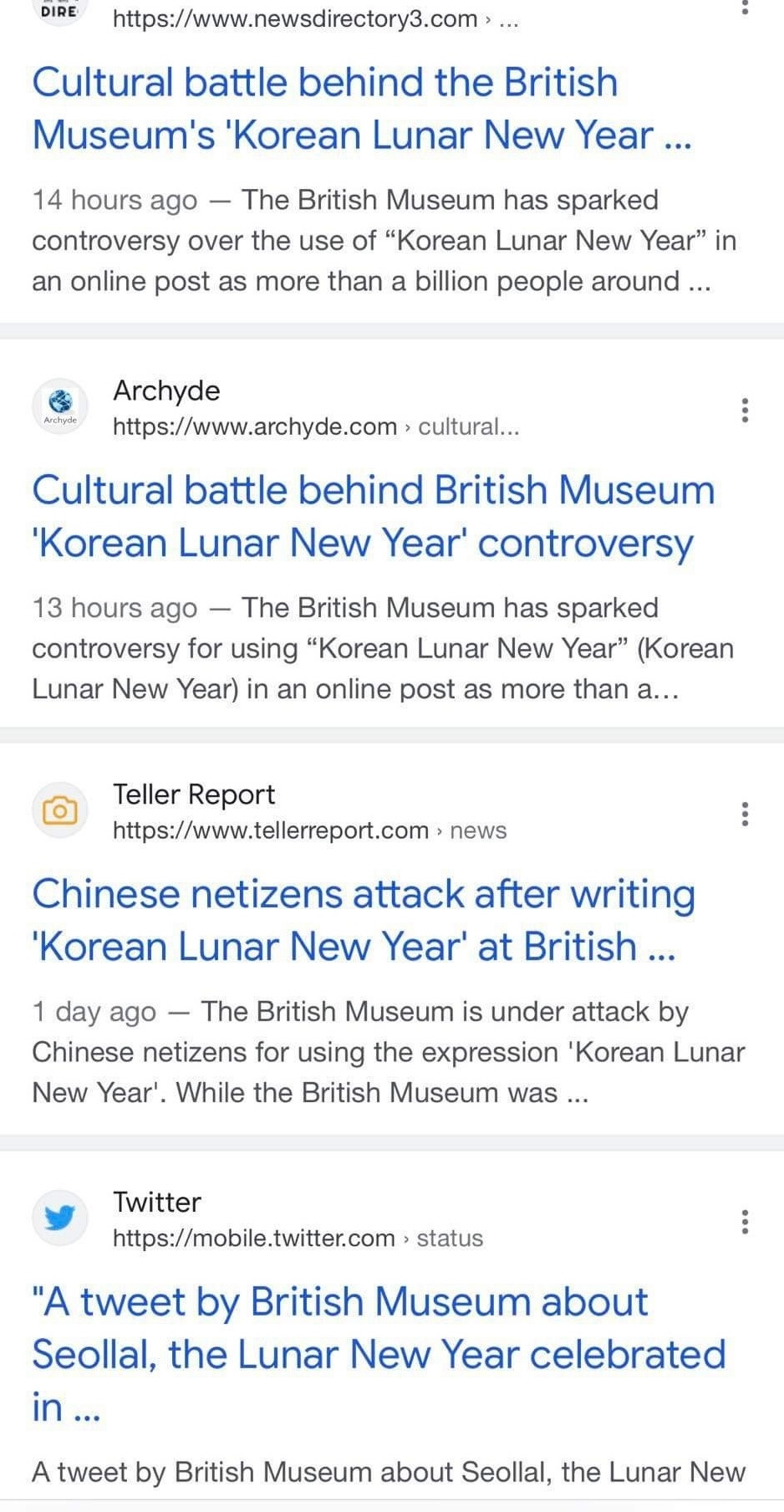Open more options for Teller Report result
This screenshot has height=1512, width=784.
click(x=744, y=814)
